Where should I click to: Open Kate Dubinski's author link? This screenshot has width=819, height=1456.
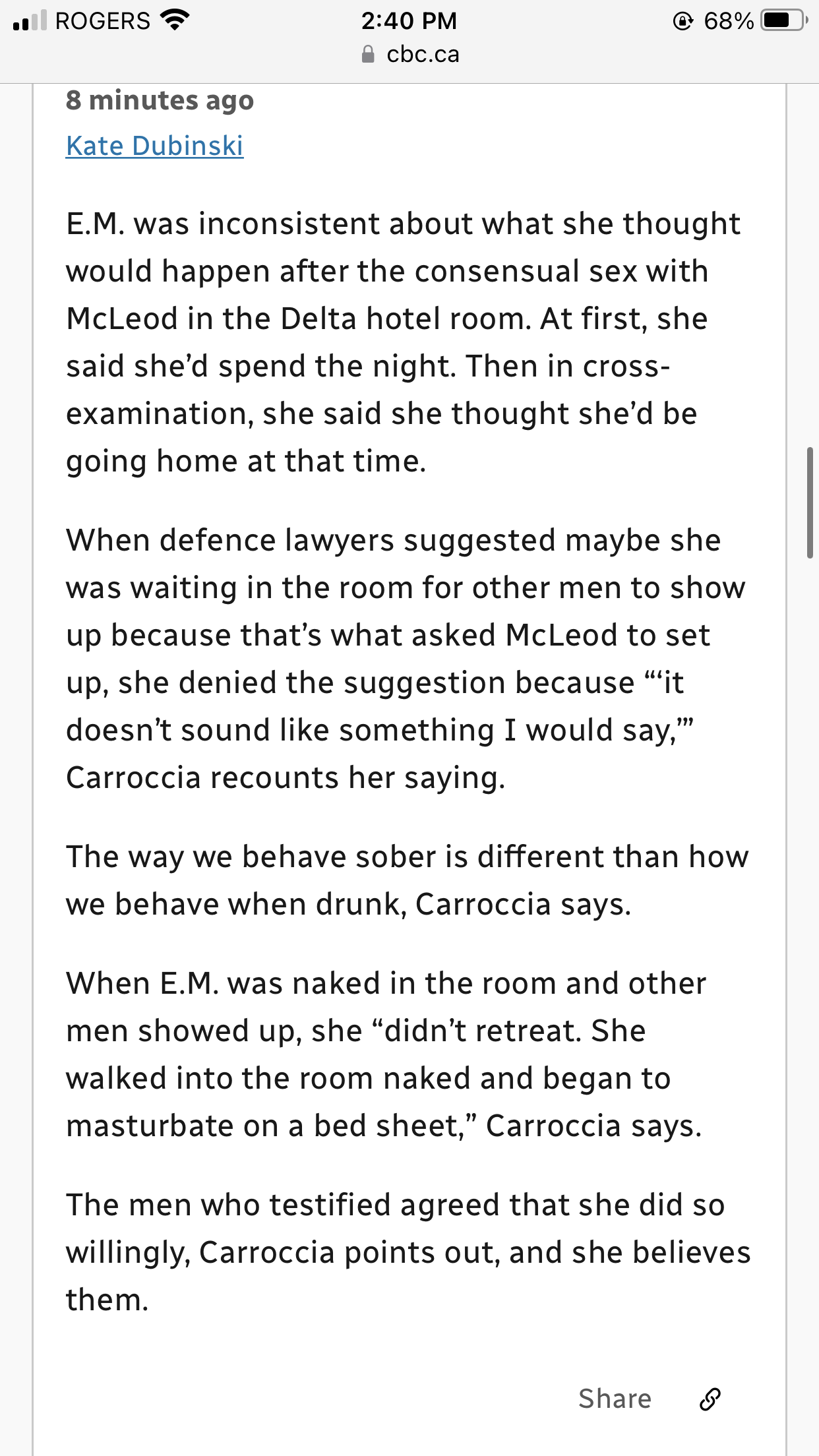pyautogui.click(x=155, y=146)
